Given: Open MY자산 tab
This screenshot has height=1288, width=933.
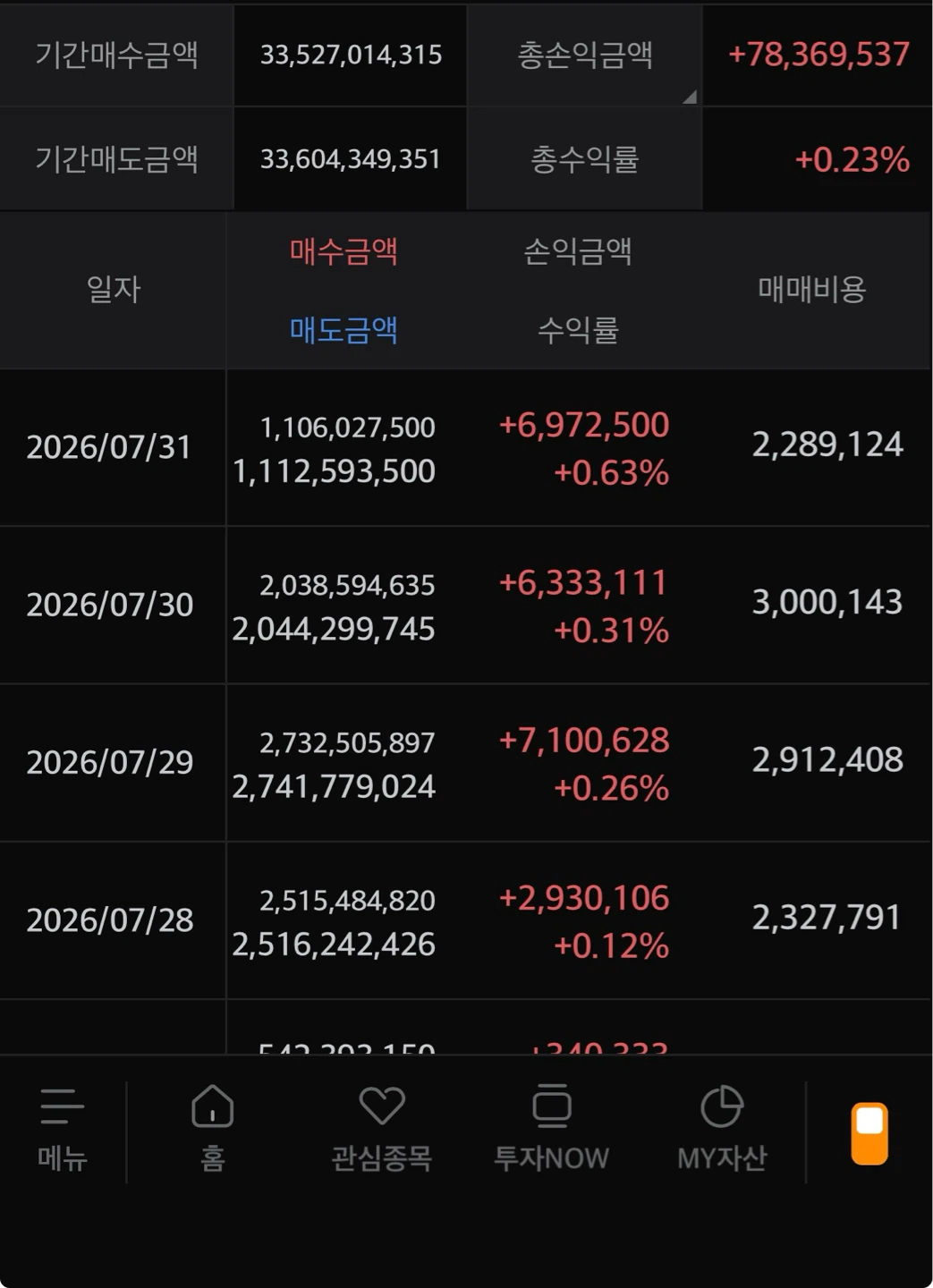Looking at the screenshot, I should coord(722,1131).
